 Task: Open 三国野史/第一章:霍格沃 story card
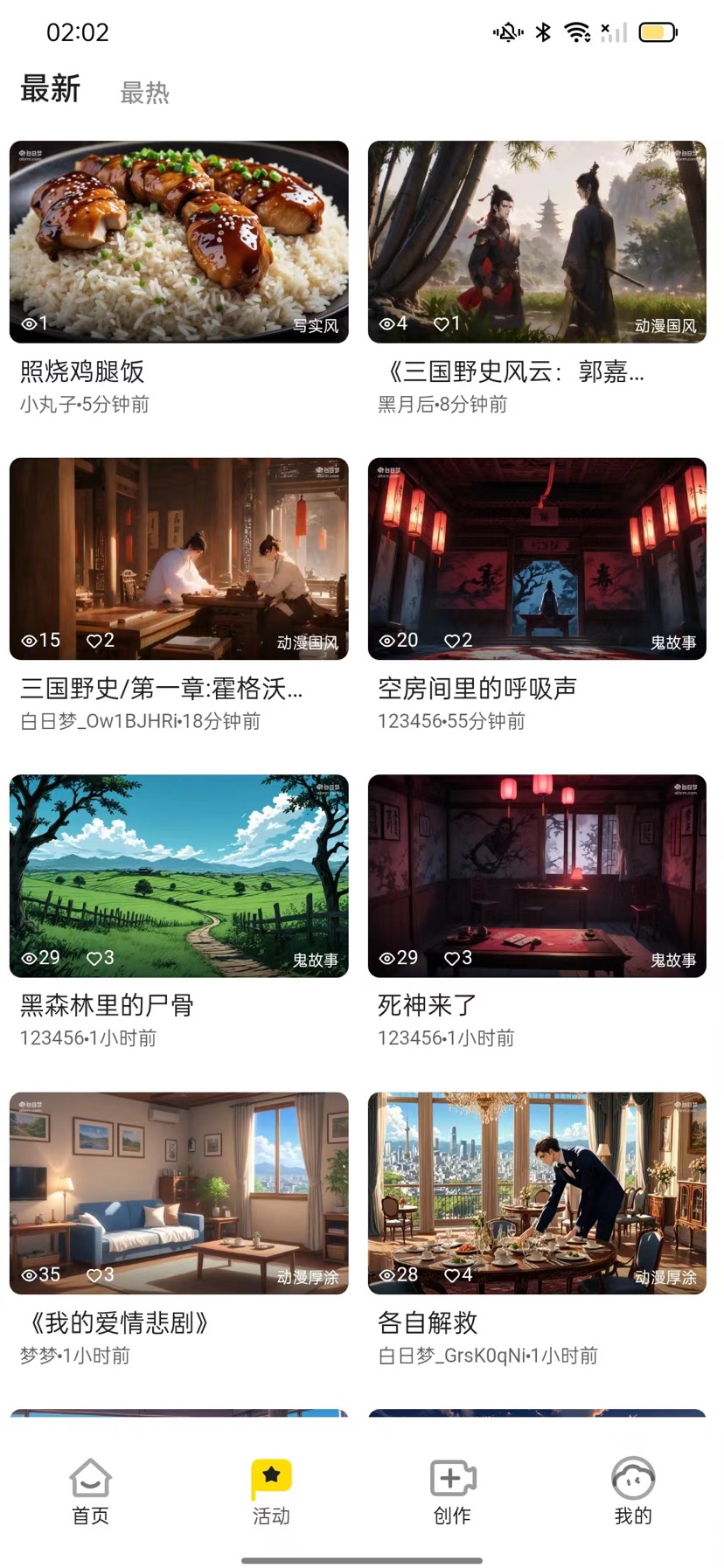178,559
